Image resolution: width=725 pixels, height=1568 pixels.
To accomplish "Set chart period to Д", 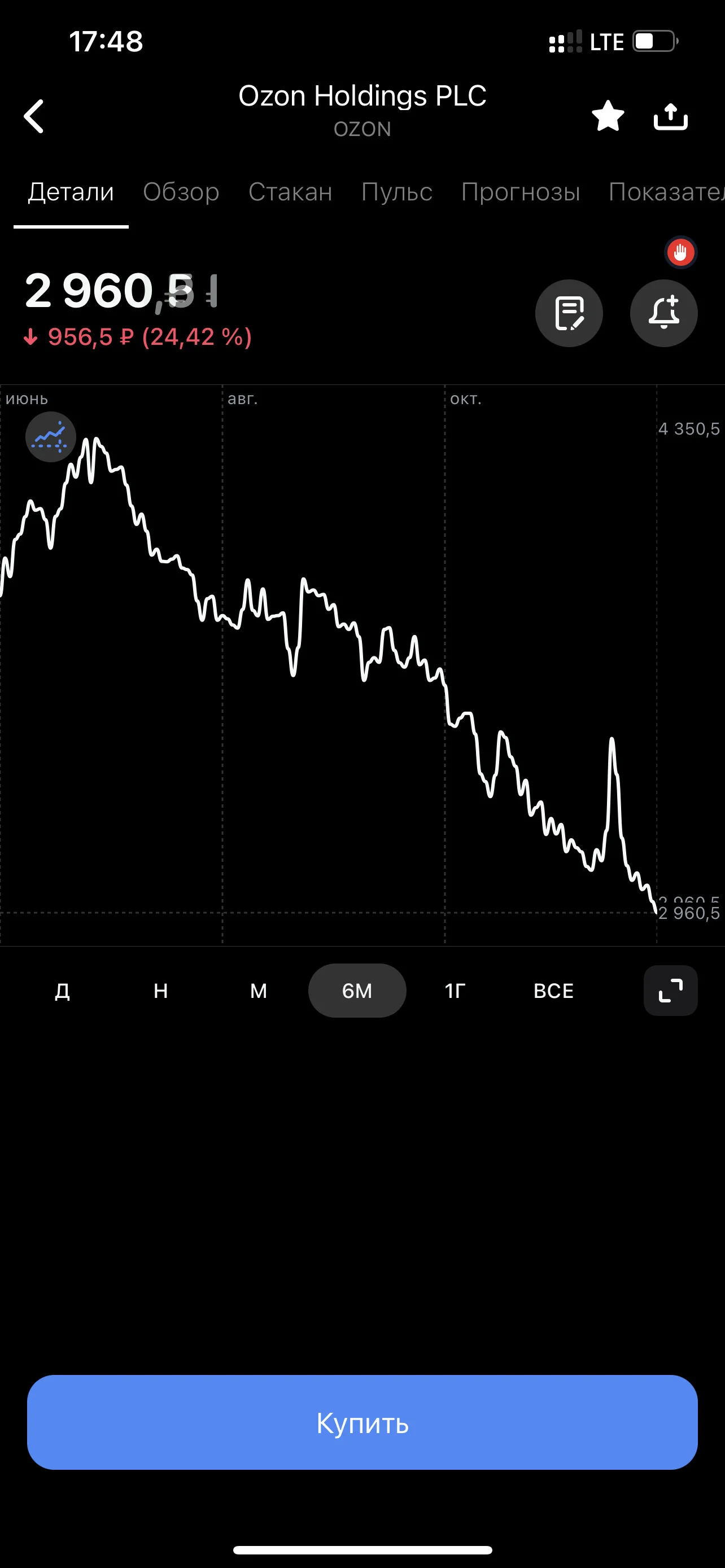I will pyautogui.click(x=62, y=991).
